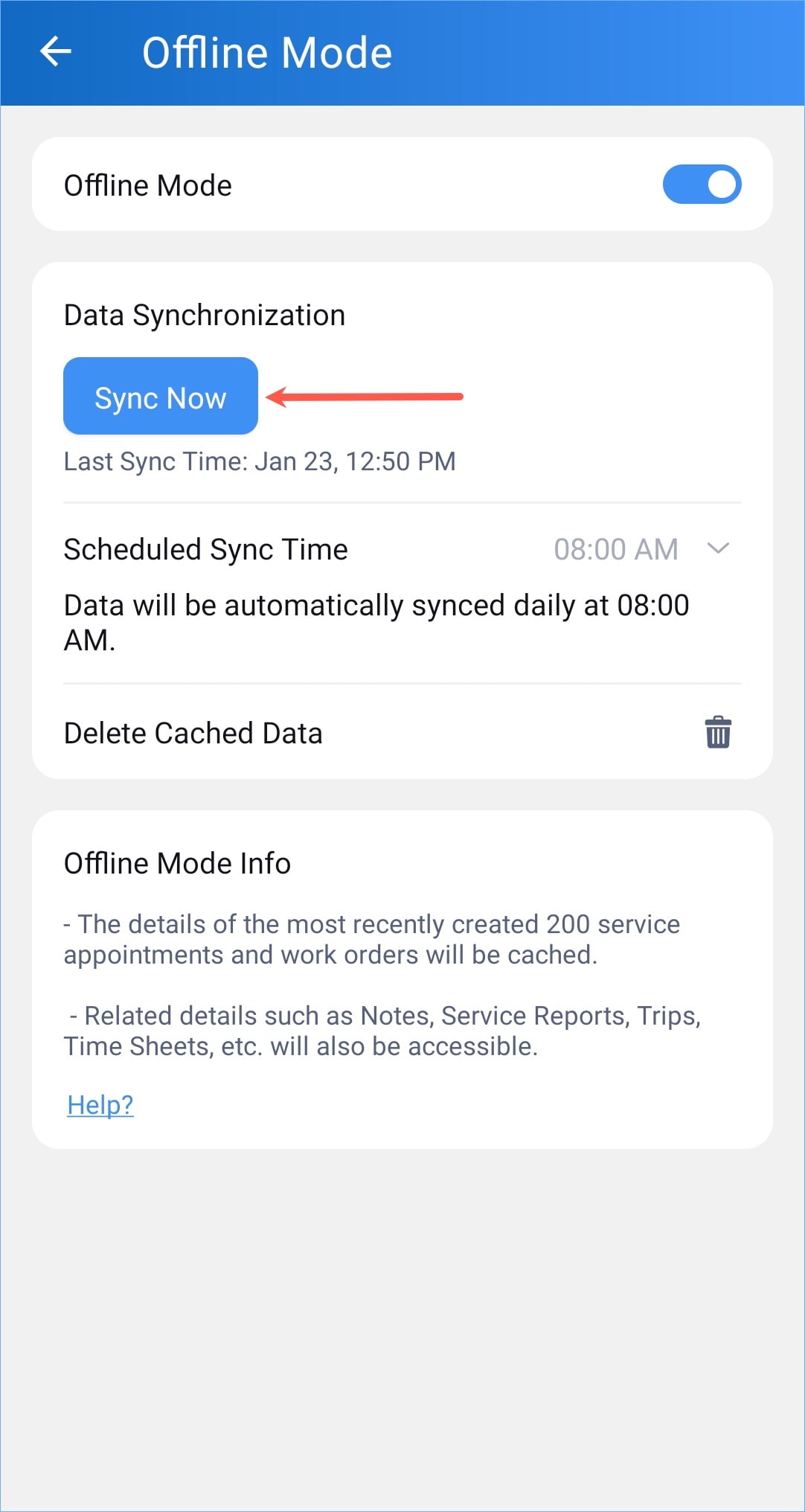
Task: Expand the Scheduled Sync Time dropdown
Action: click(x=717, y=549)
